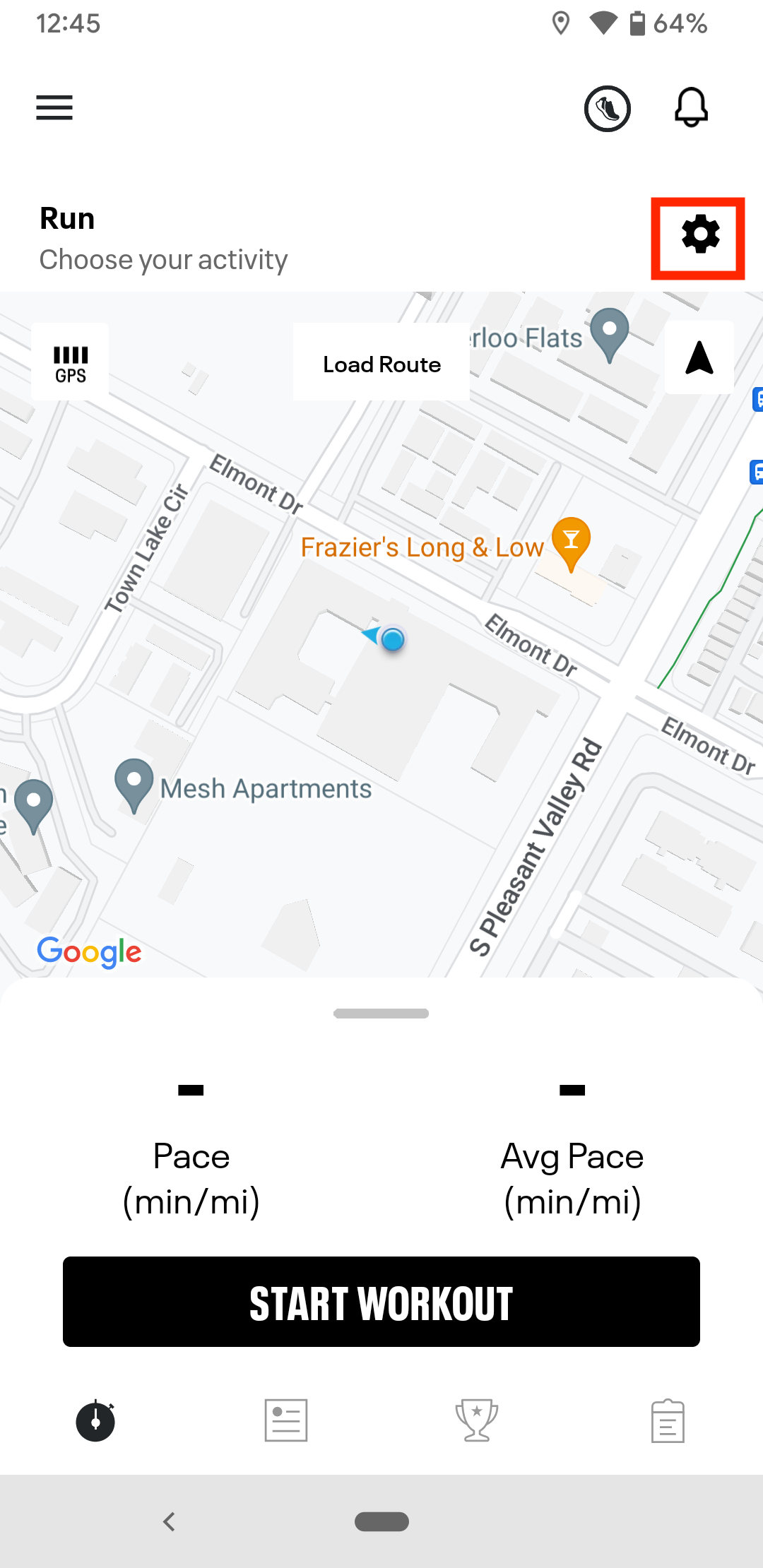Tap the Load Route button
This screenshot has height=1568, width=763.
381,364
